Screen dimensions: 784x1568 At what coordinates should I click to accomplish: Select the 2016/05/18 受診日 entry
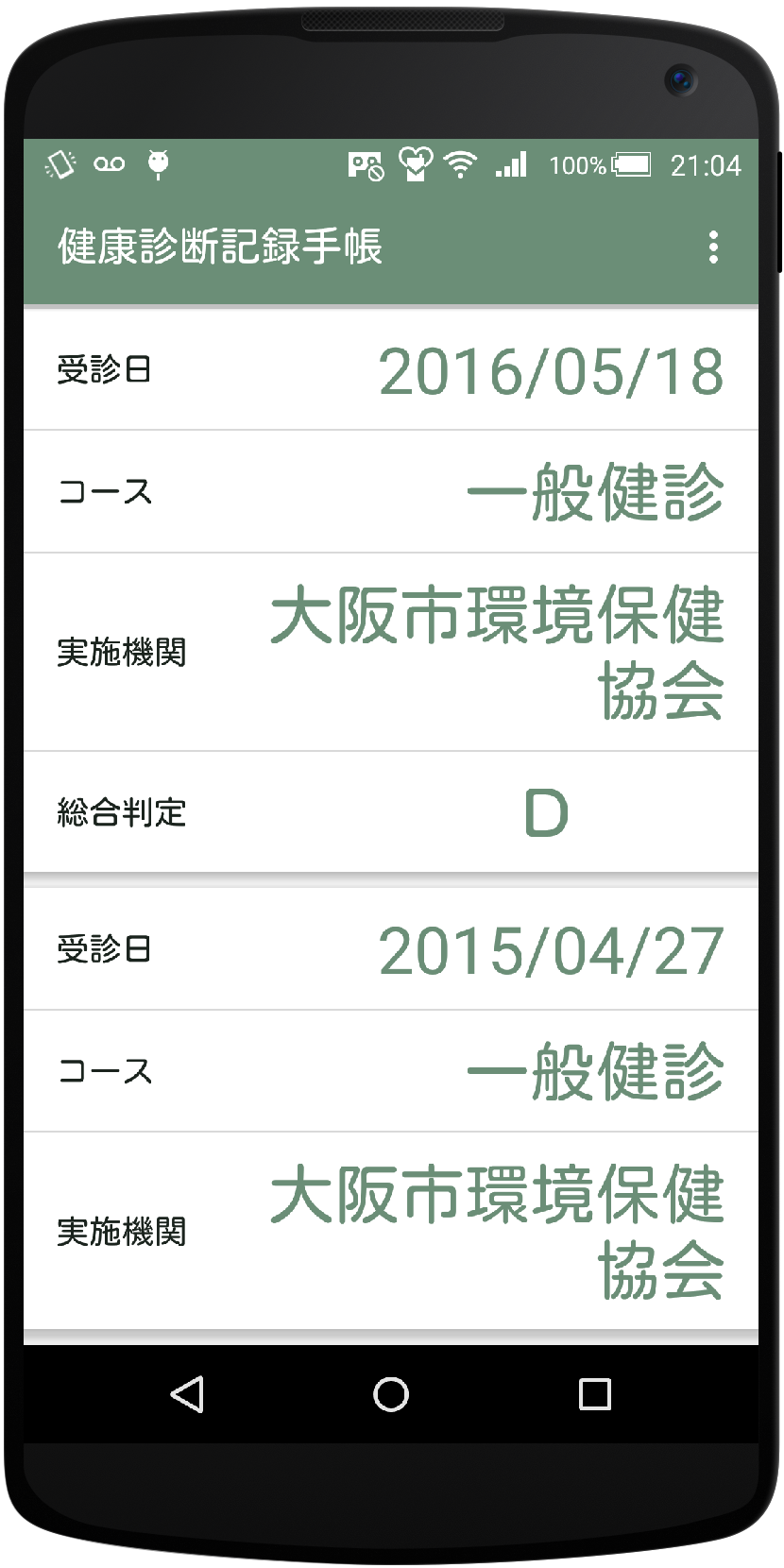(x=391, y=369)
